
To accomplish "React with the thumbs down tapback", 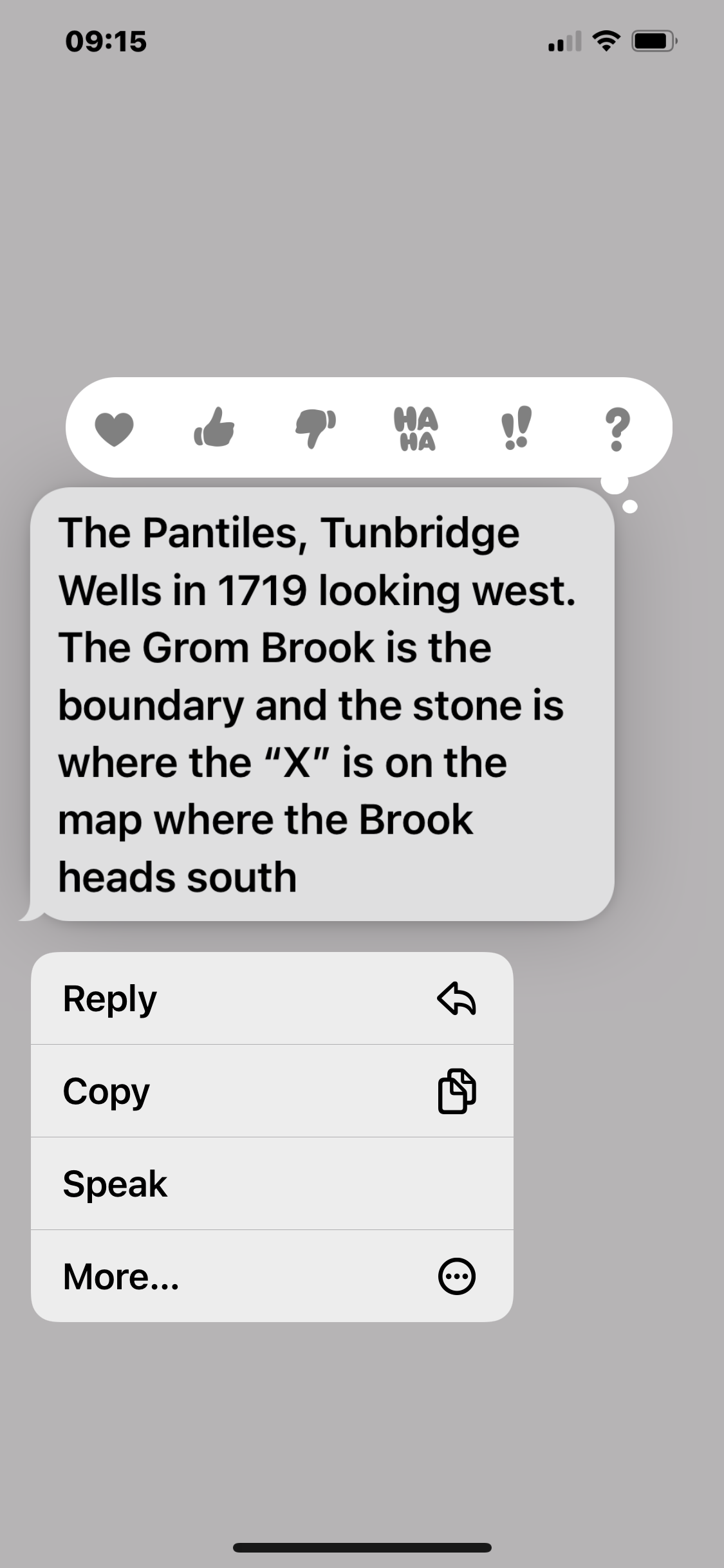I will click(x=315, y=428).
